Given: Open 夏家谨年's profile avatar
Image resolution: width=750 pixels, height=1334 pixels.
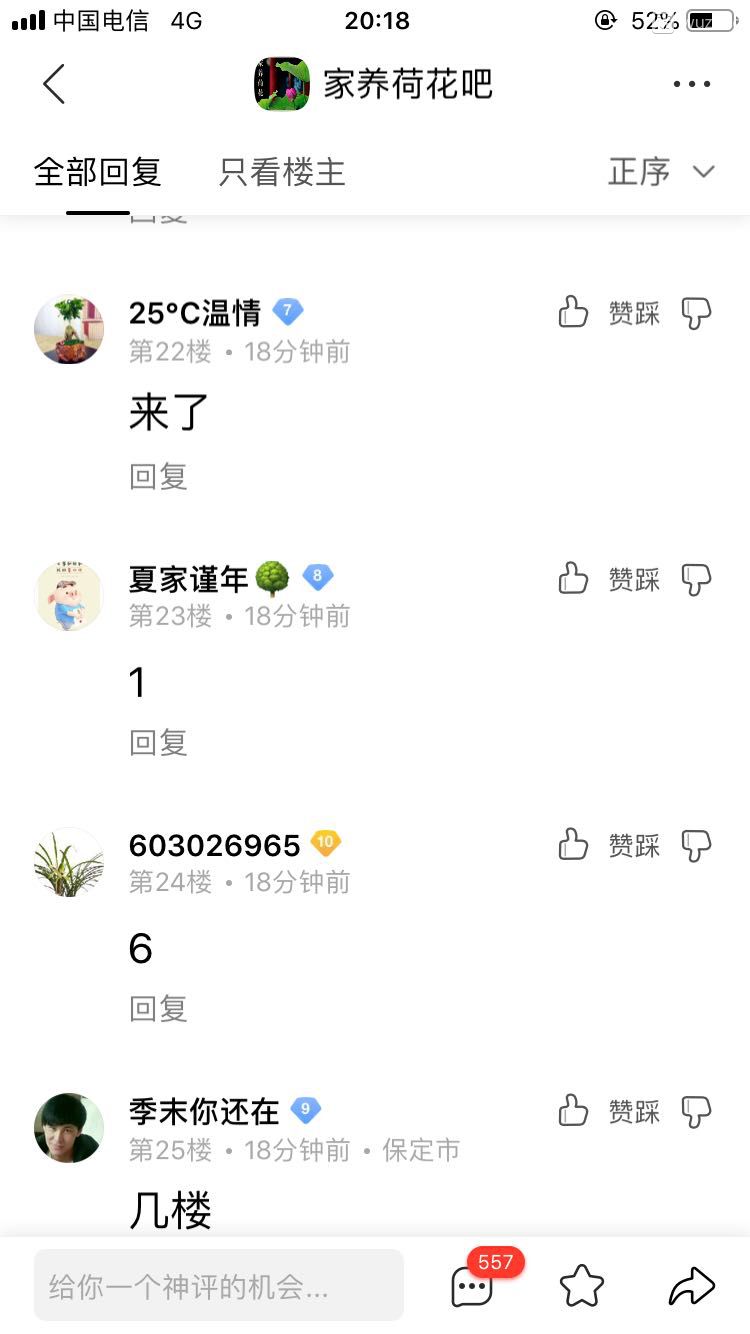Looking at the screenshot, I should tap(69, 596).
